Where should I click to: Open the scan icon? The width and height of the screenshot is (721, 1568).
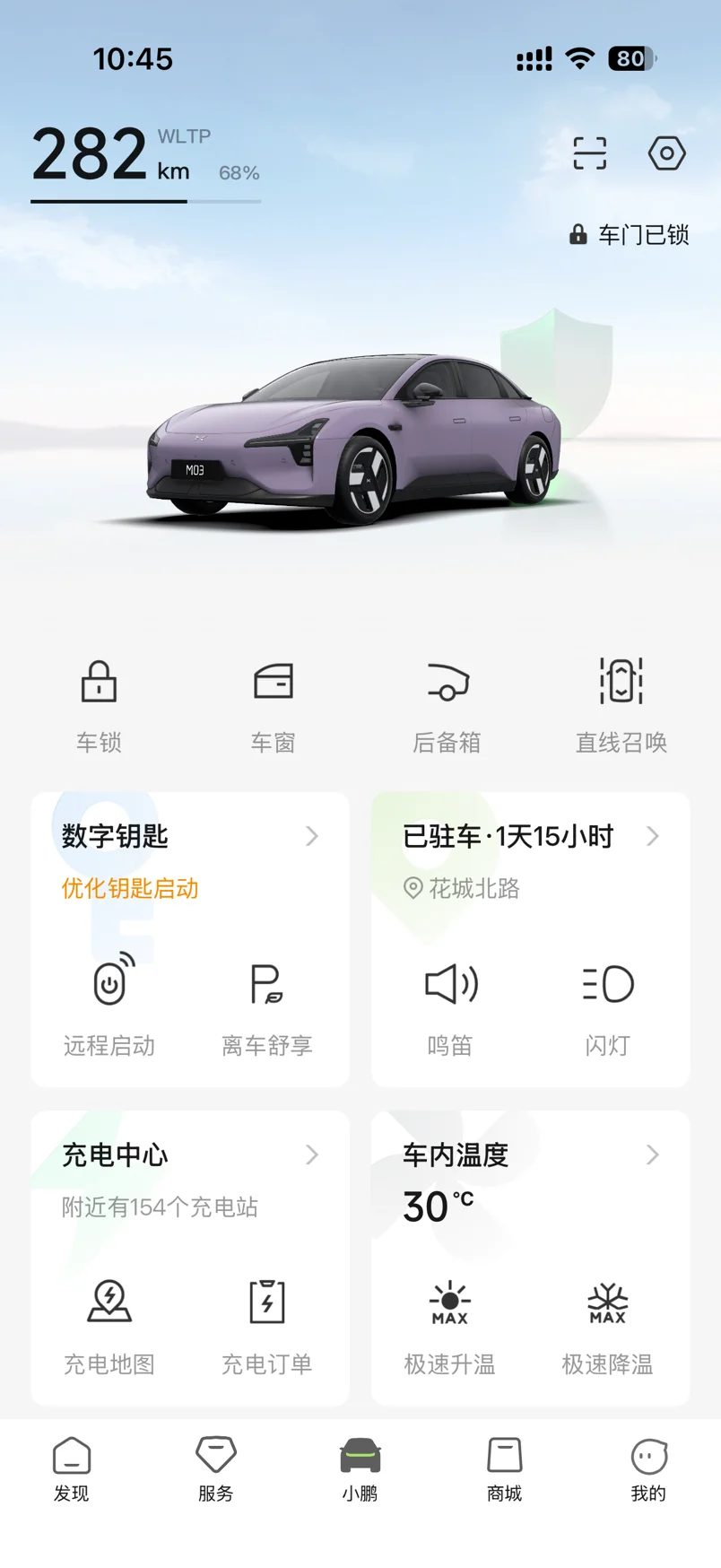coord(589,153)
